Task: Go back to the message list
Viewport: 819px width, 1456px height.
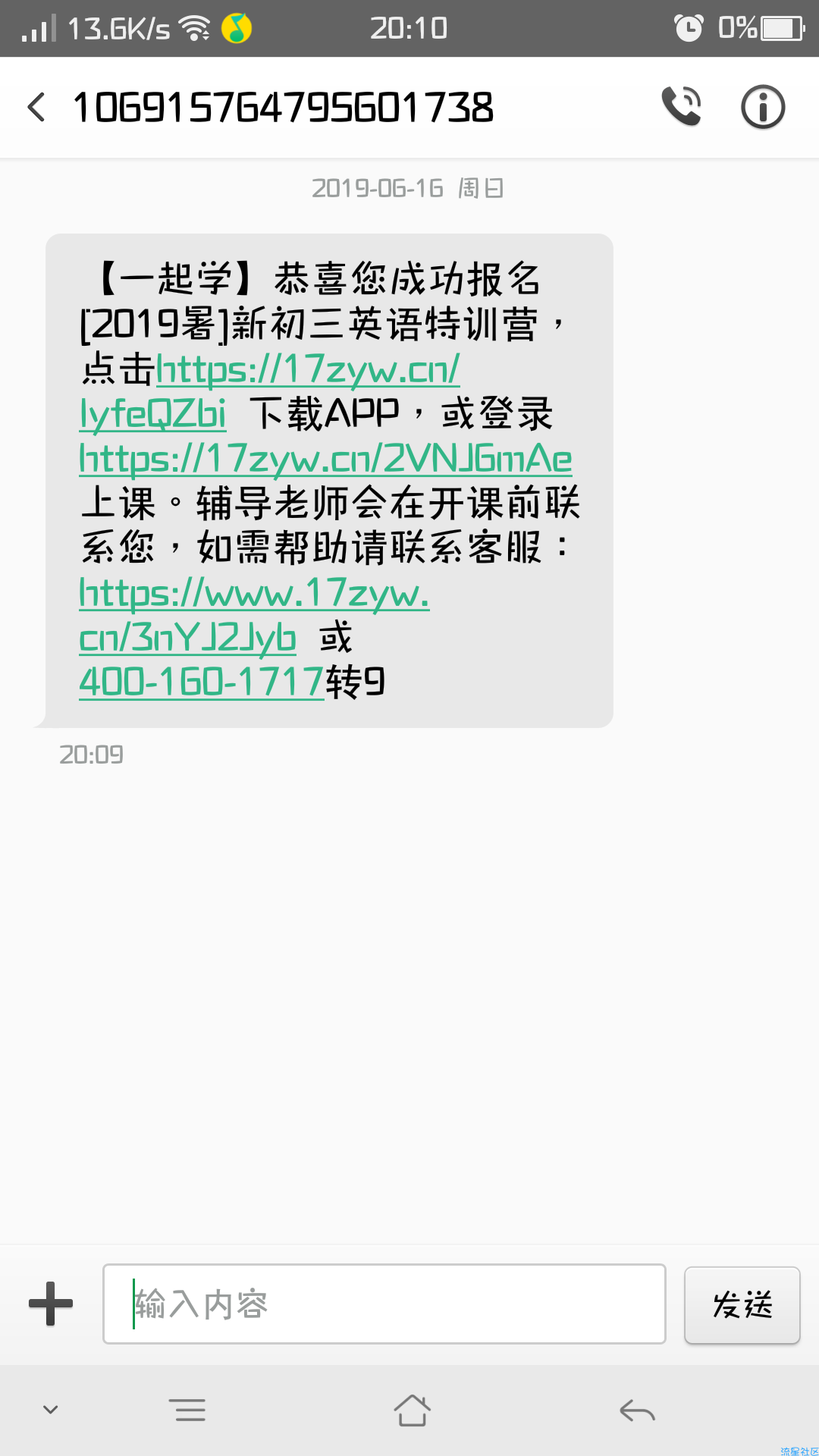Action: click(x=36, y=107)
